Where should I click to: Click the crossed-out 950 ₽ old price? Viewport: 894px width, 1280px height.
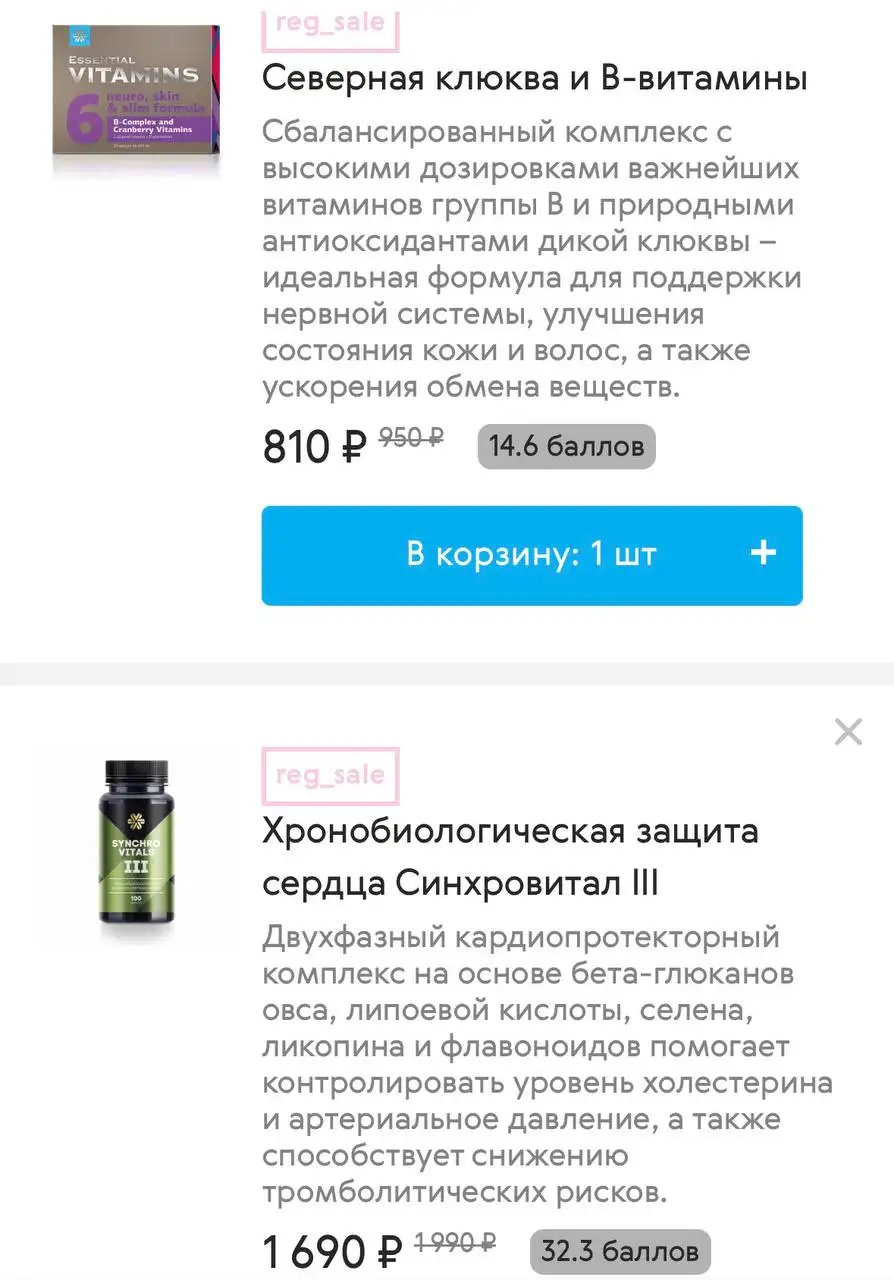click(x=409, y=437)
